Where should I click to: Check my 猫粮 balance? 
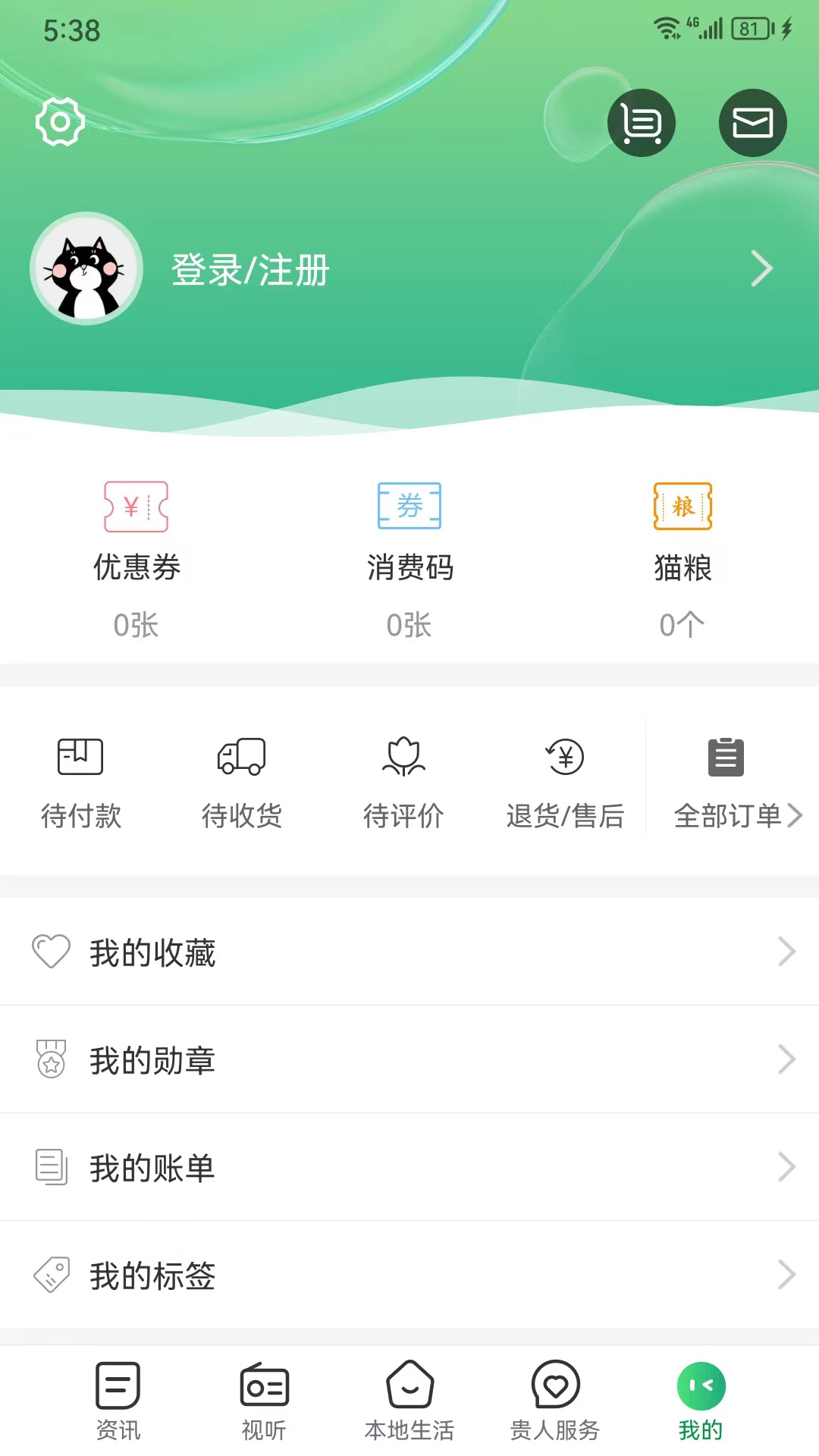coord(682,557)
